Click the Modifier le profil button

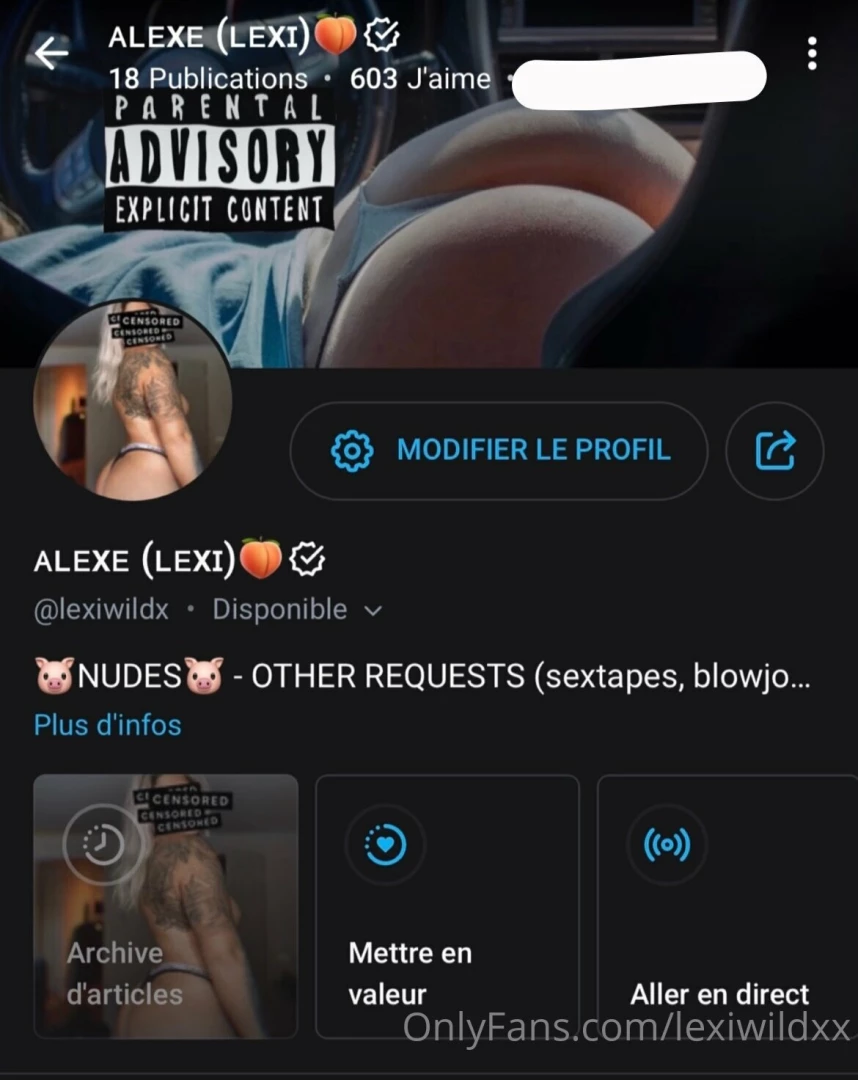pyautogui.click(x=498, y=451)
